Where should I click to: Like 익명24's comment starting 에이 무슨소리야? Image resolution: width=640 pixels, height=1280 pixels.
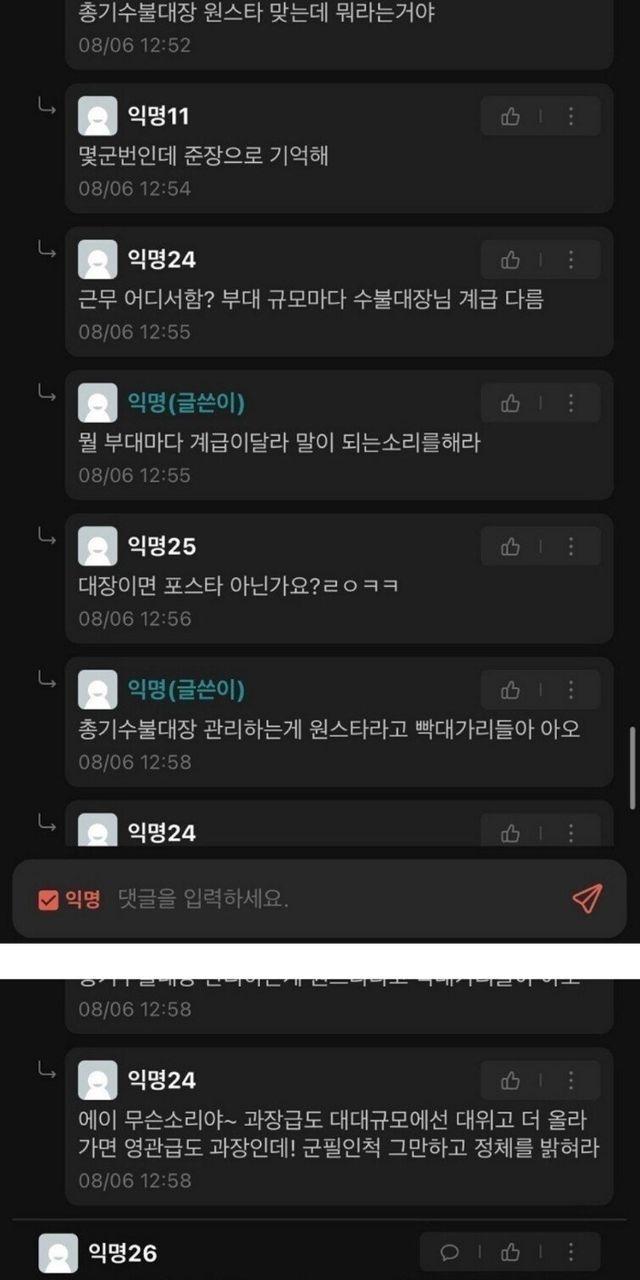click(x=511, y=1081)
